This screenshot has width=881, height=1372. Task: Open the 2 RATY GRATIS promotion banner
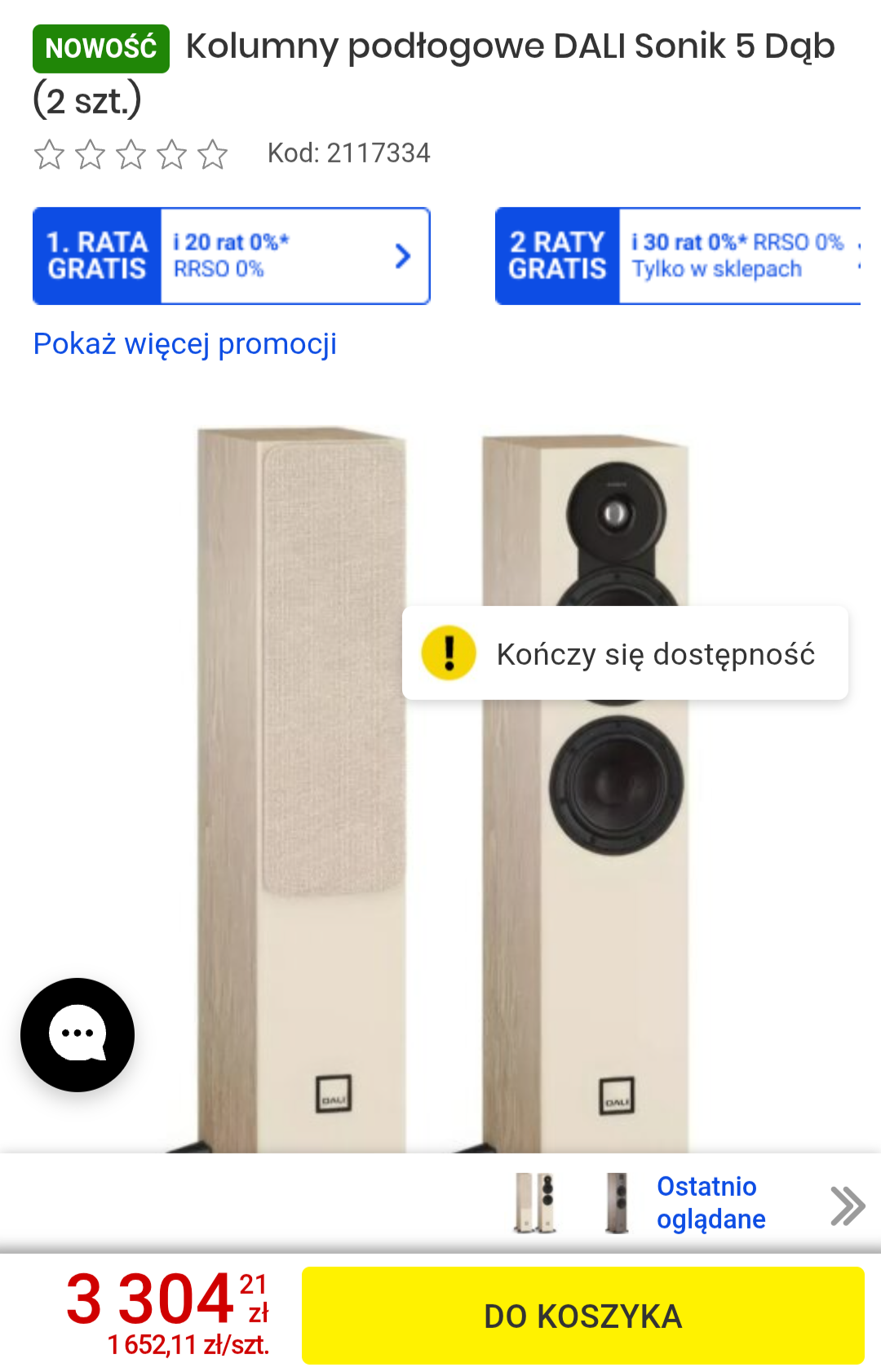tap(677, 256)
